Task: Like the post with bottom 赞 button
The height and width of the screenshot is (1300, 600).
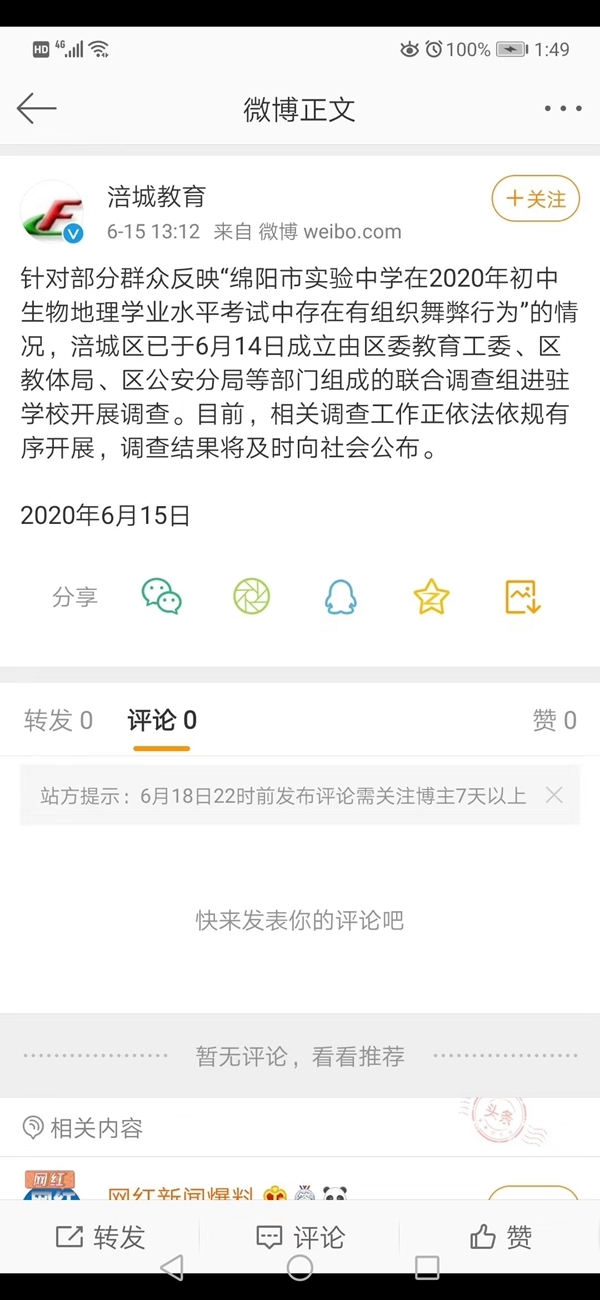Action: point(500,1237)
